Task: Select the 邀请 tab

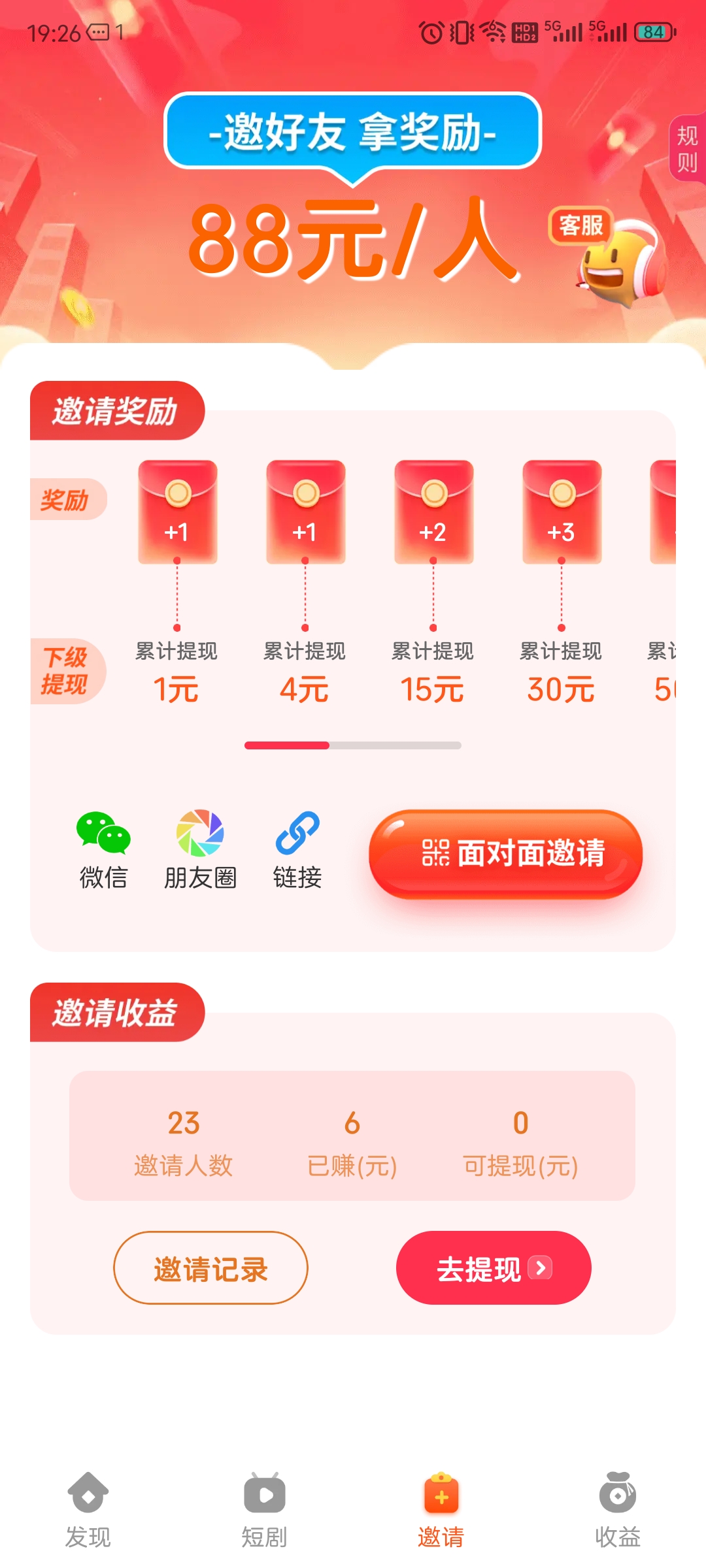Action: point(441,1511)
